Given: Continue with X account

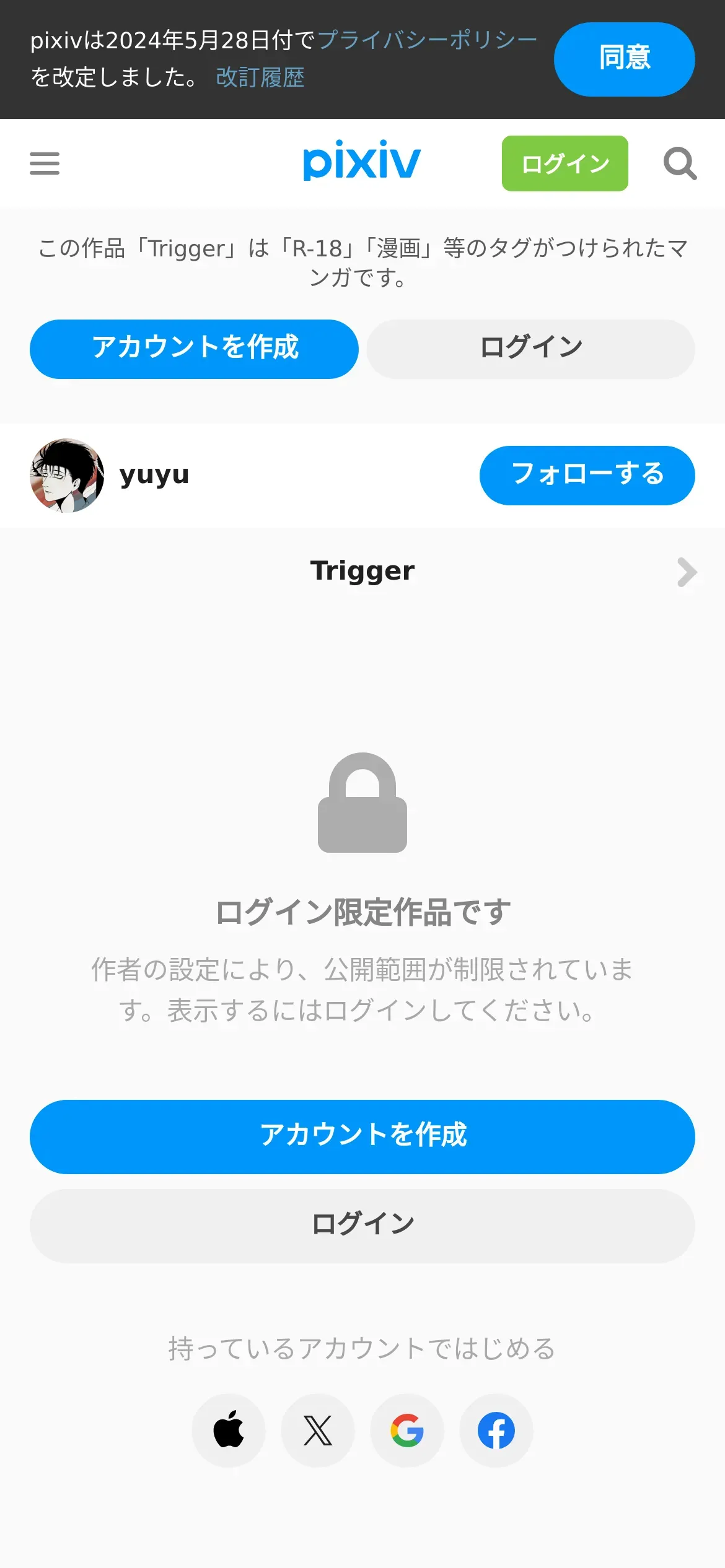Looking at the screenshot, I should point(318,1431).
